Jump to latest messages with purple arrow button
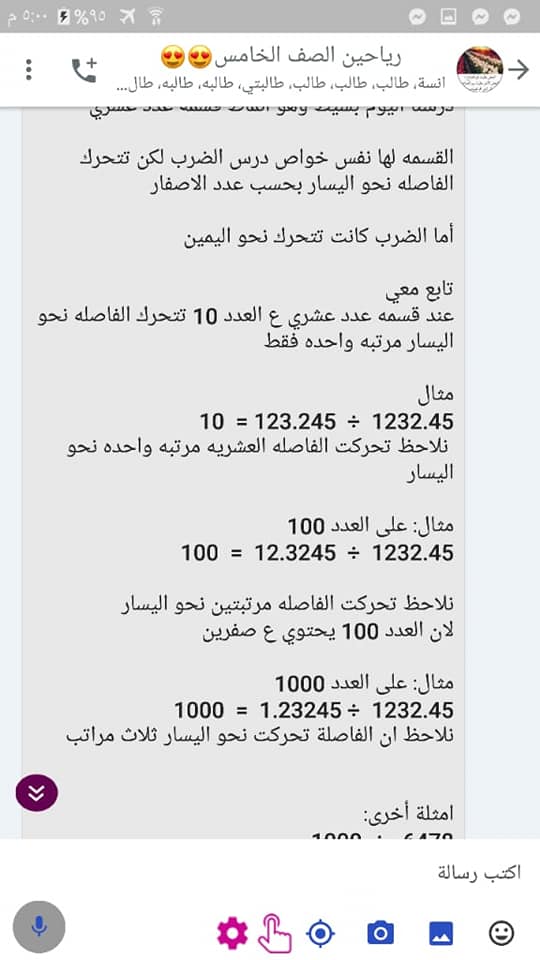 coord(37,793)
